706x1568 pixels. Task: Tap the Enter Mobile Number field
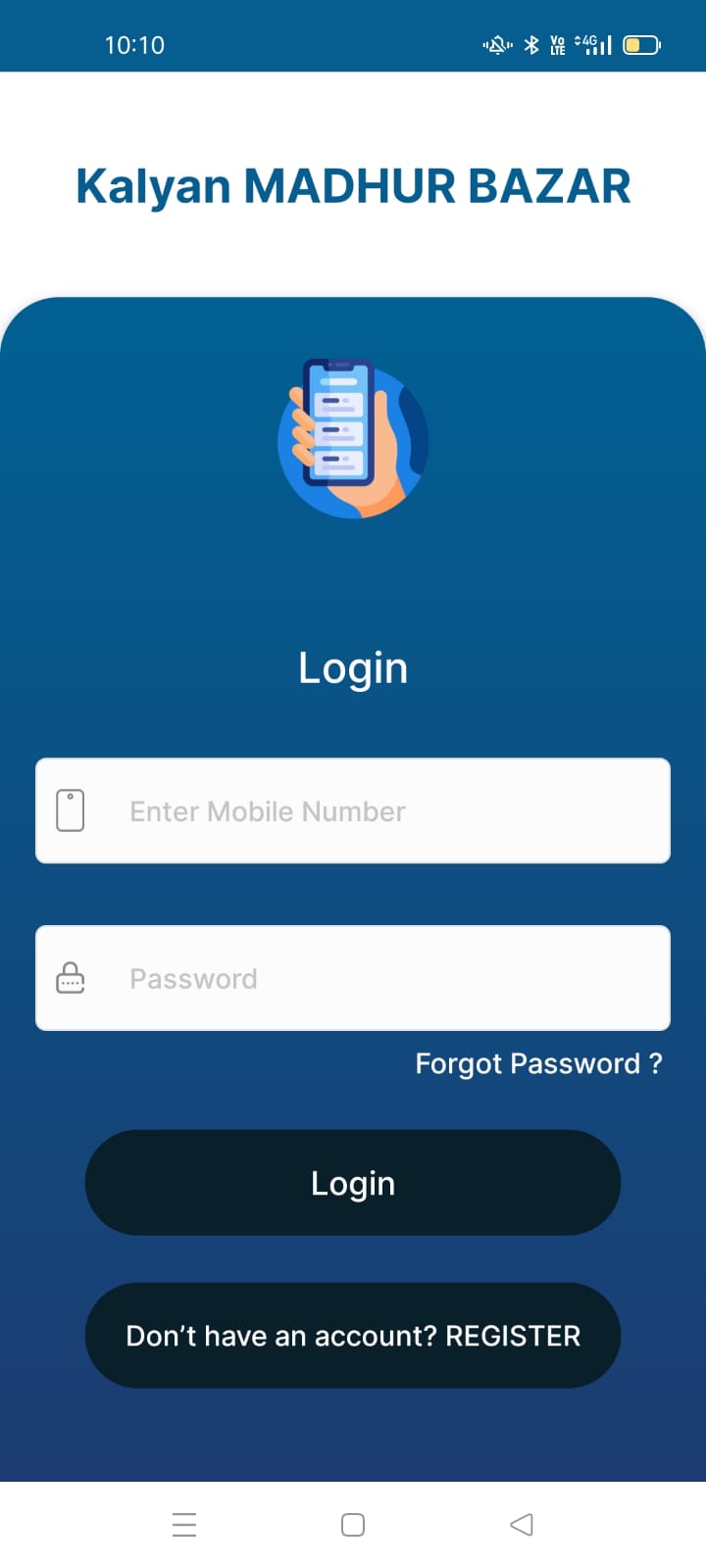(353, 810)
